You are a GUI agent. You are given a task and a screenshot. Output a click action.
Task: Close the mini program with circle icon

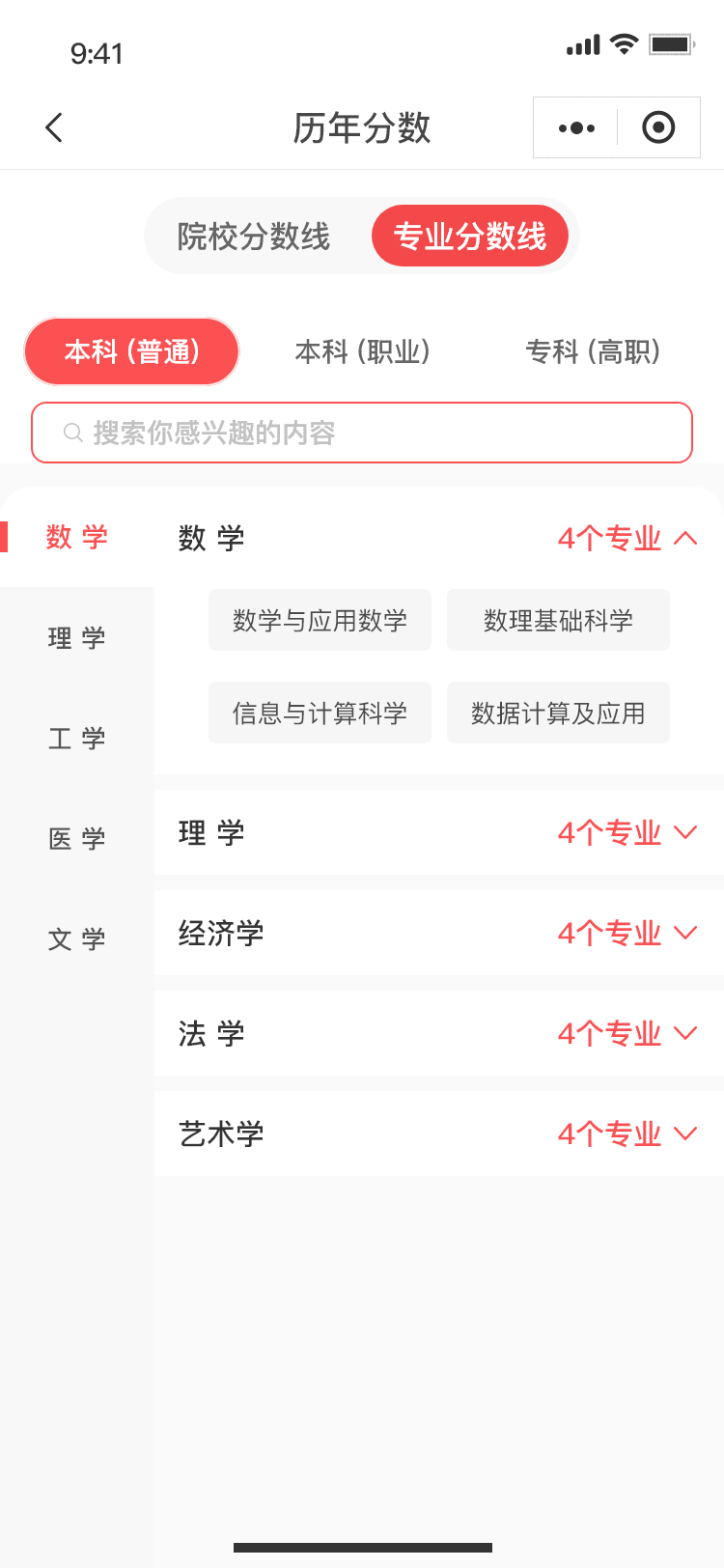(658, 127)
